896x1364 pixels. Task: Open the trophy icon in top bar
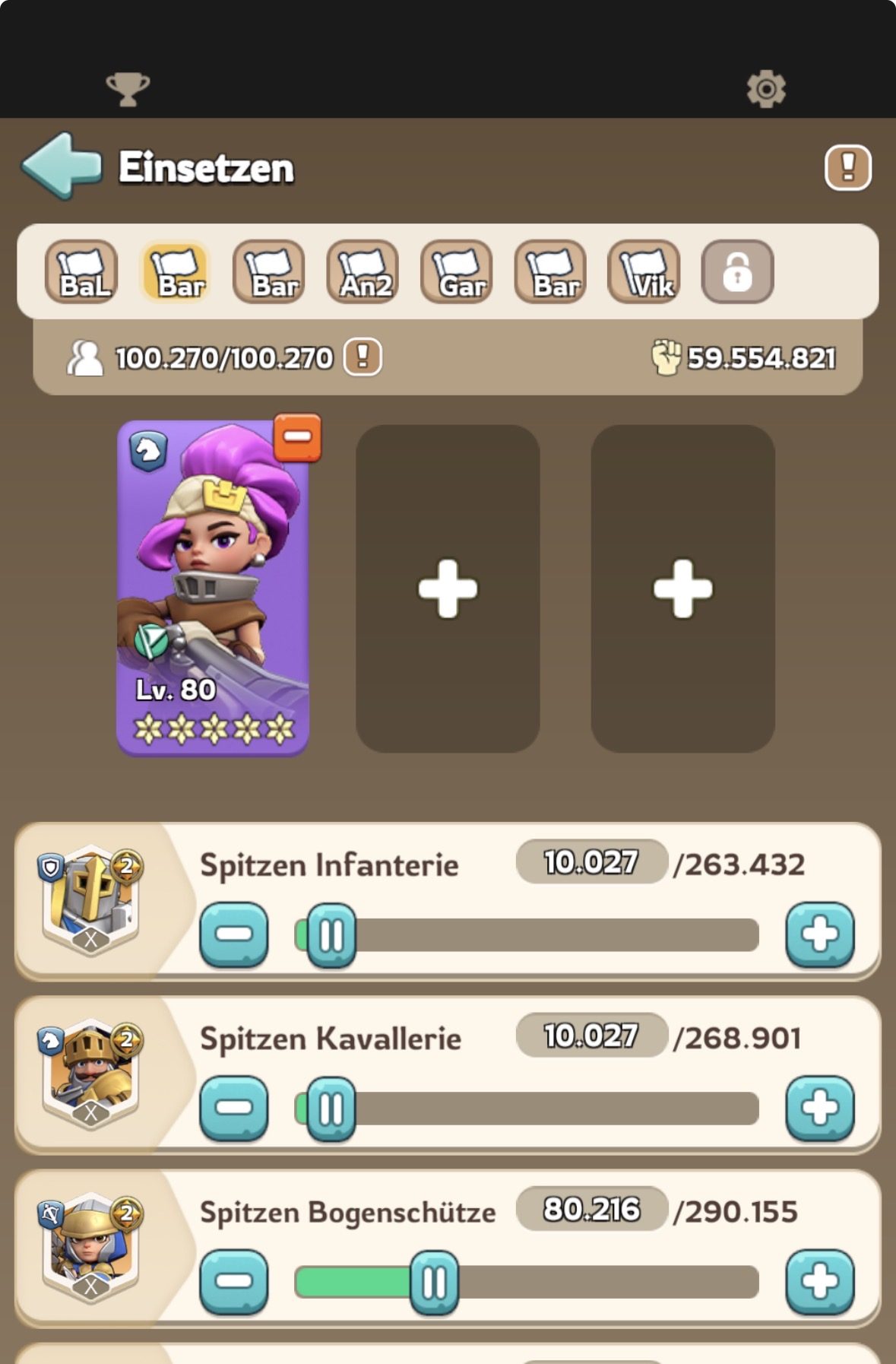(x=127, y=89)
